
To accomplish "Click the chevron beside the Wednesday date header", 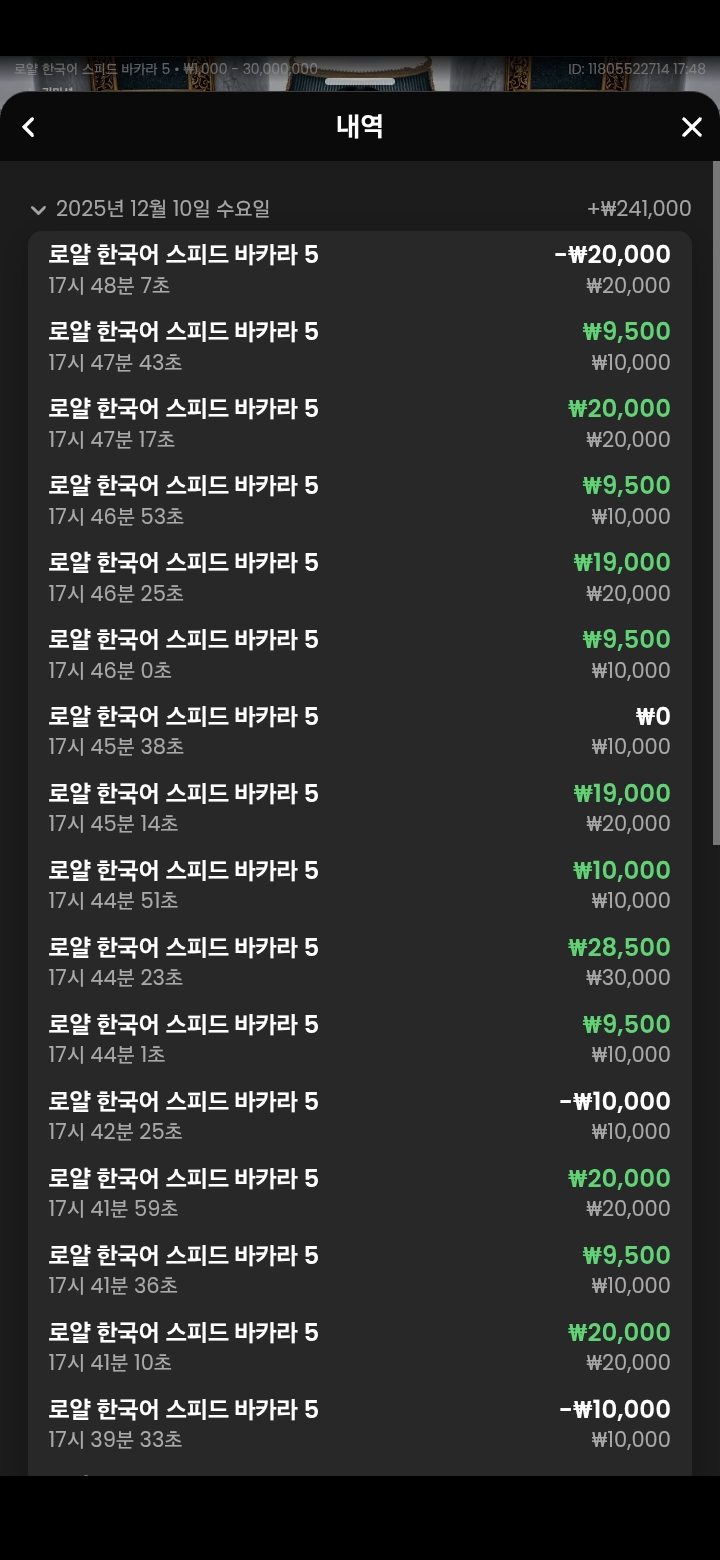I will (x=38, y=210).
